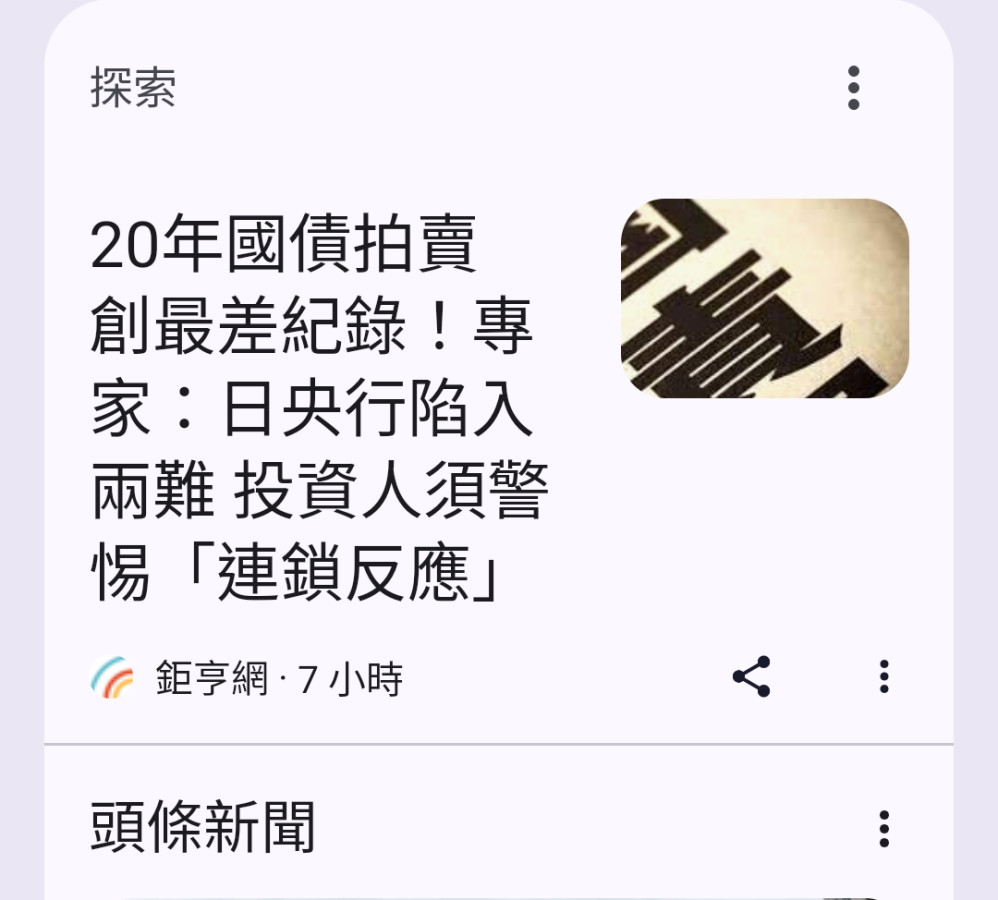Open the 20年國債拍賣 news article

point(320,410)
